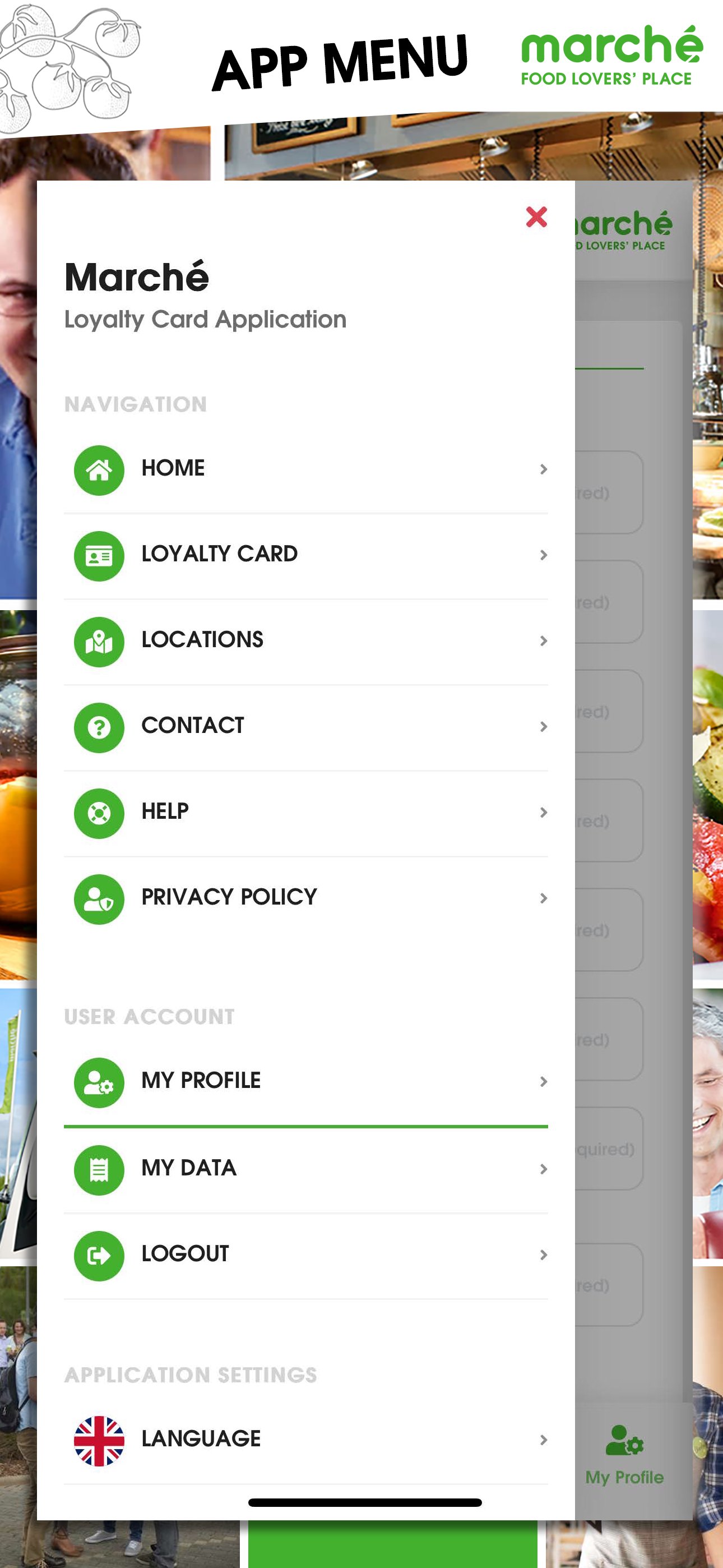Select the Help lifebuoy icon
Screen dimensions: 723x1568
(99, 813)
